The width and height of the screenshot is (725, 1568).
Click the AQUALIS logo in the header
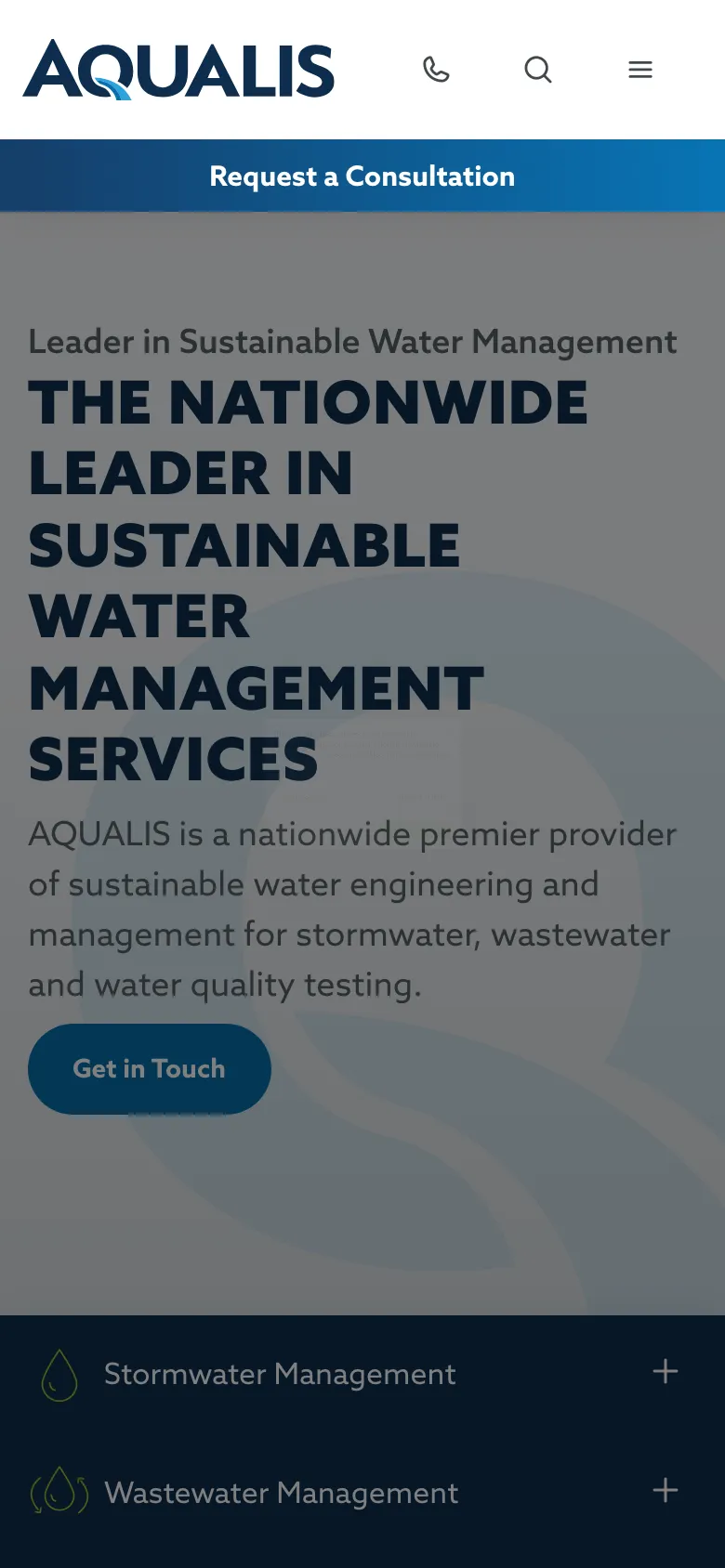tap(180, 71)
